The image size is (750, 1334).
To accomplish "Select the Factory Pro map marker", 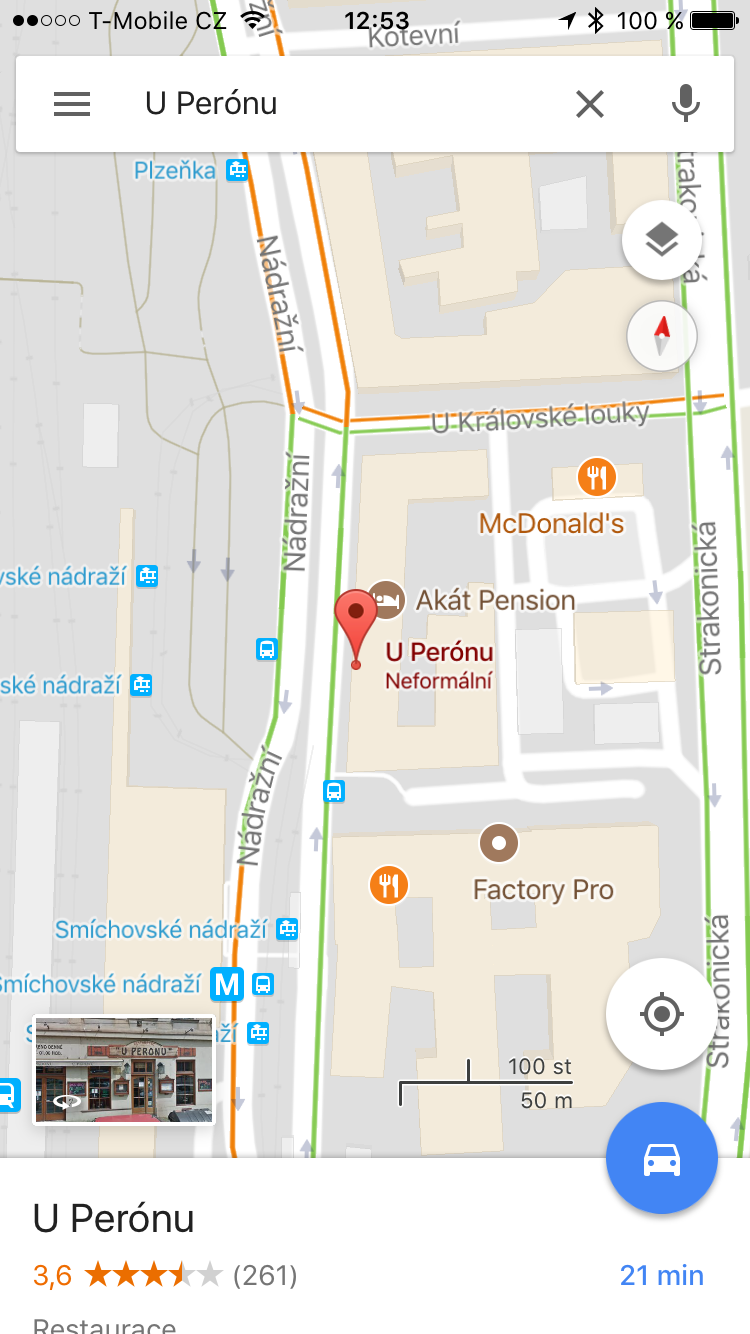I will (x=498, y=844).
